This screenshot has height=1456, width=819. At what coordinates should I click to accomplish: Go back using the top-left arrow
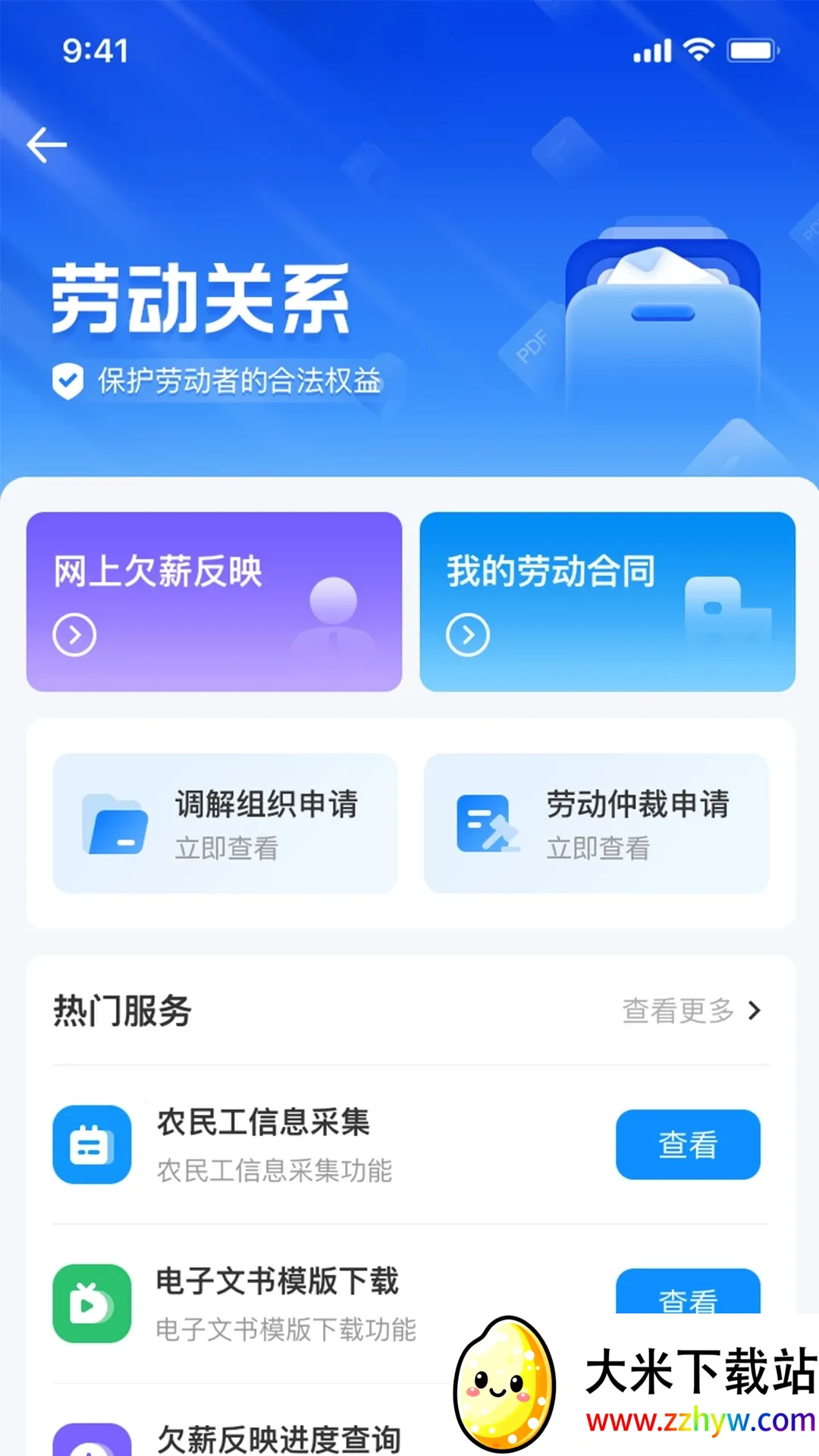pos(45,144)
